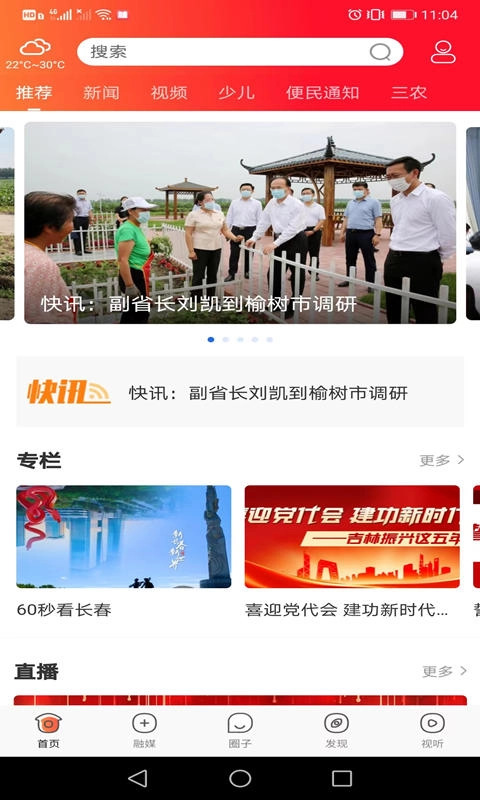The height and width of the screenshot is (800, 480).
Task: Open the 喜迎党代会 建功新时代 card
Action: point(352,552)
